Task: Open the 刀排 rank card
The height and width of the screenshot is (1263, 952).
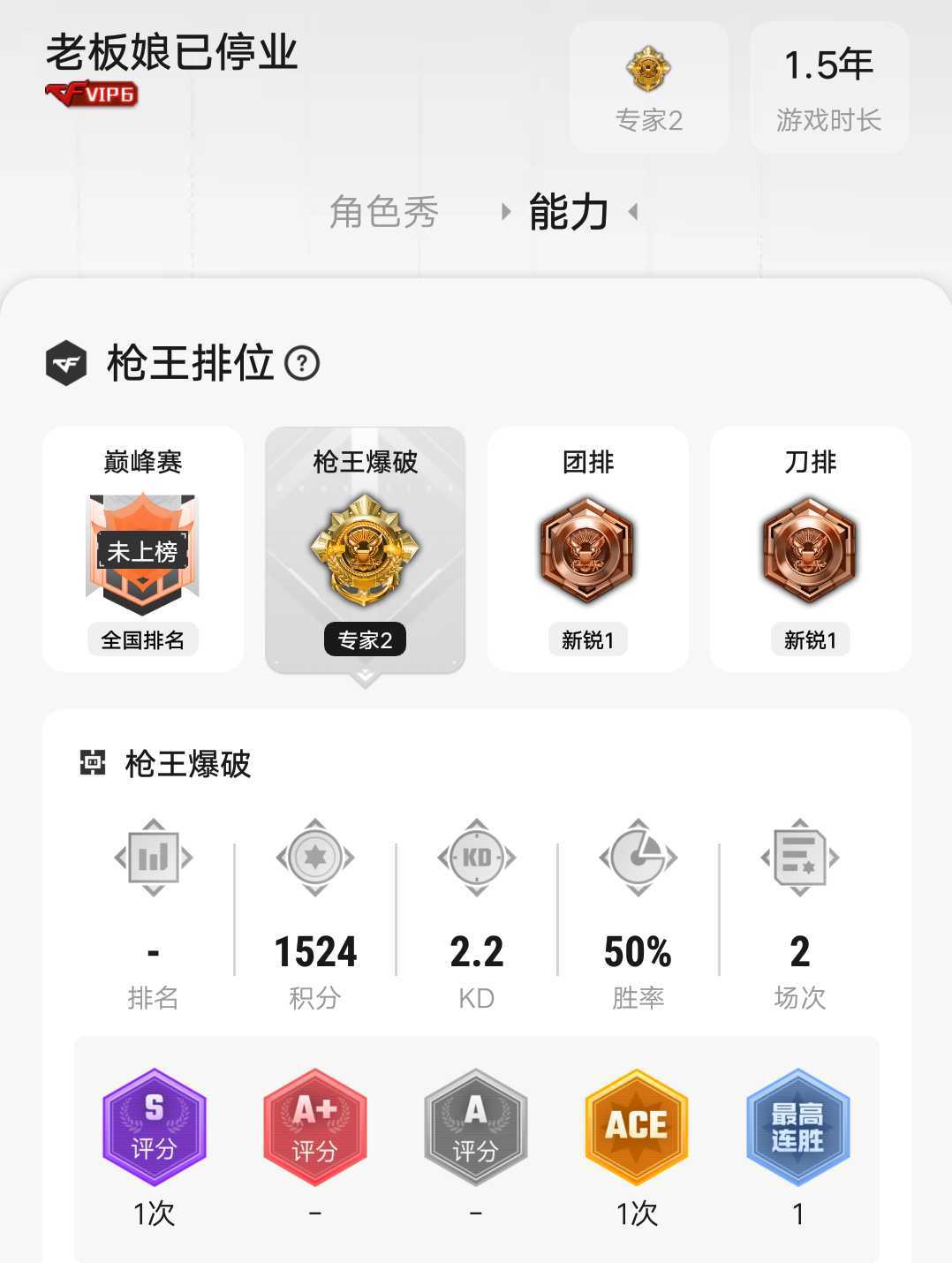Action: tap(810, 548)
